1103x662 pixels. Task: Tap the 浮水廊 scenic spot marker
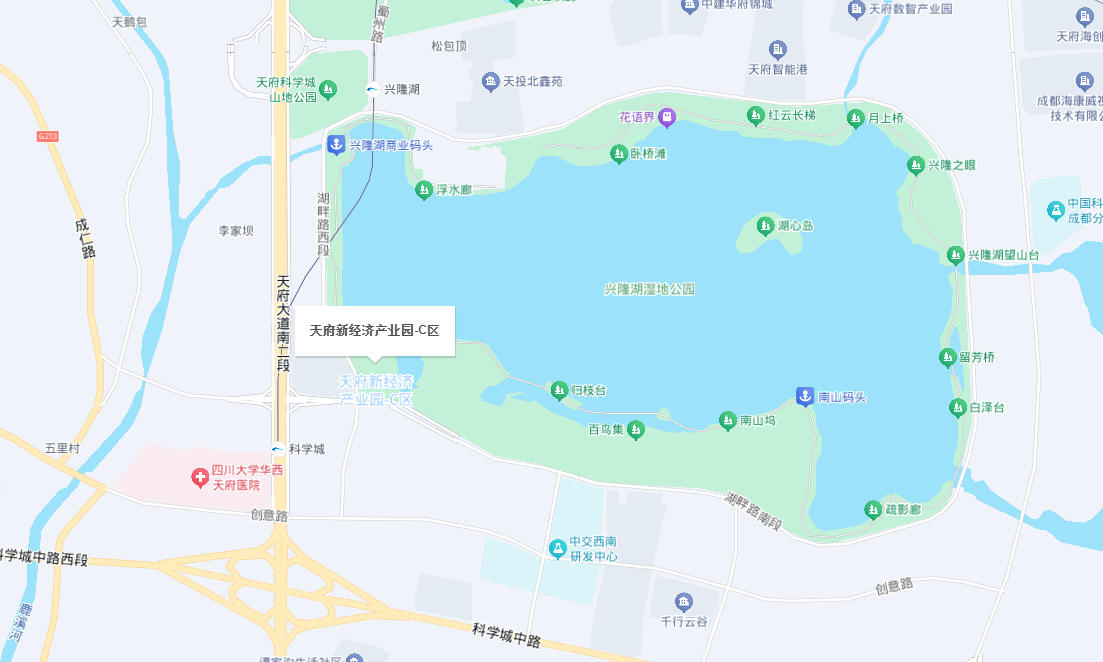[424, 189]
